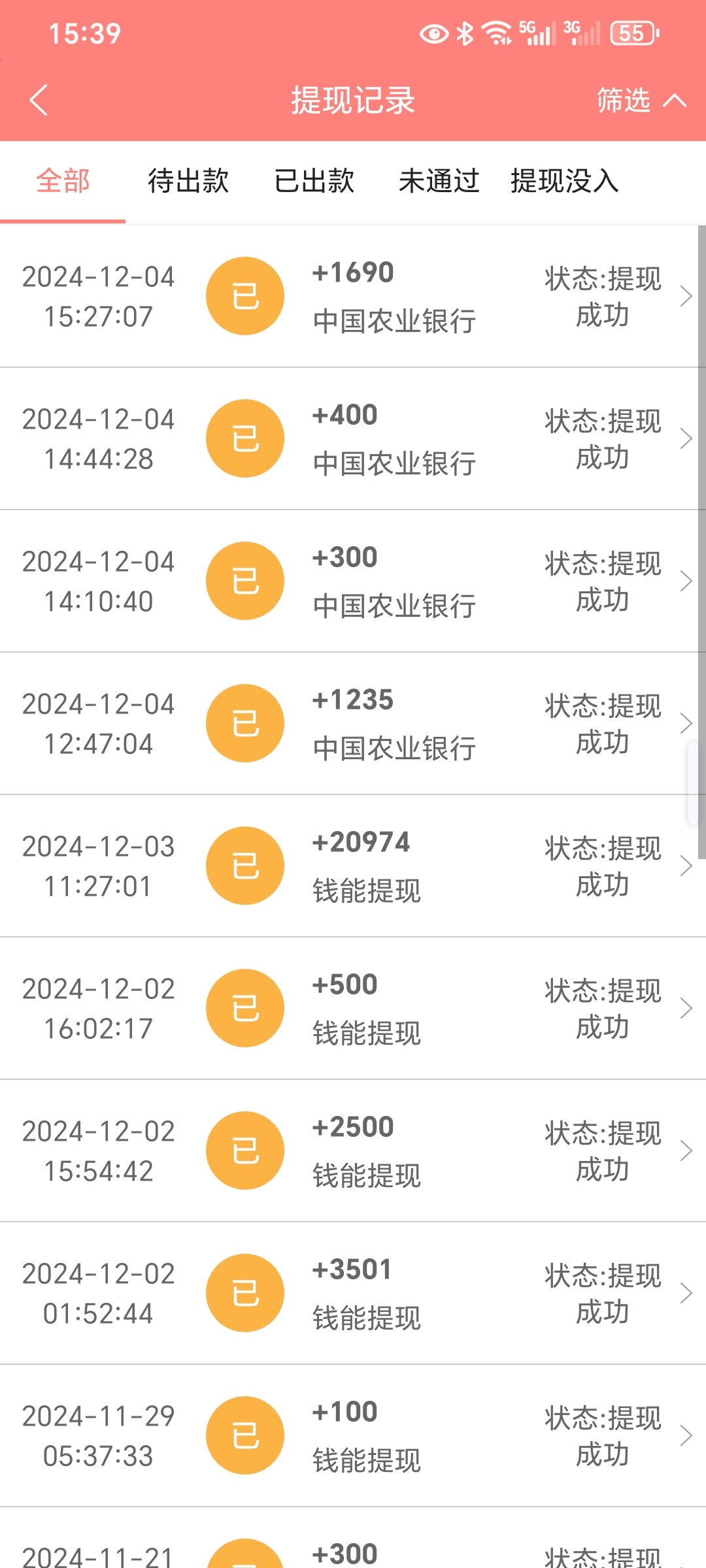The height and width of the screenshot is (1568, 706).
Task: Show the 未通过 records tab
Action: click(x=439, y=181)
